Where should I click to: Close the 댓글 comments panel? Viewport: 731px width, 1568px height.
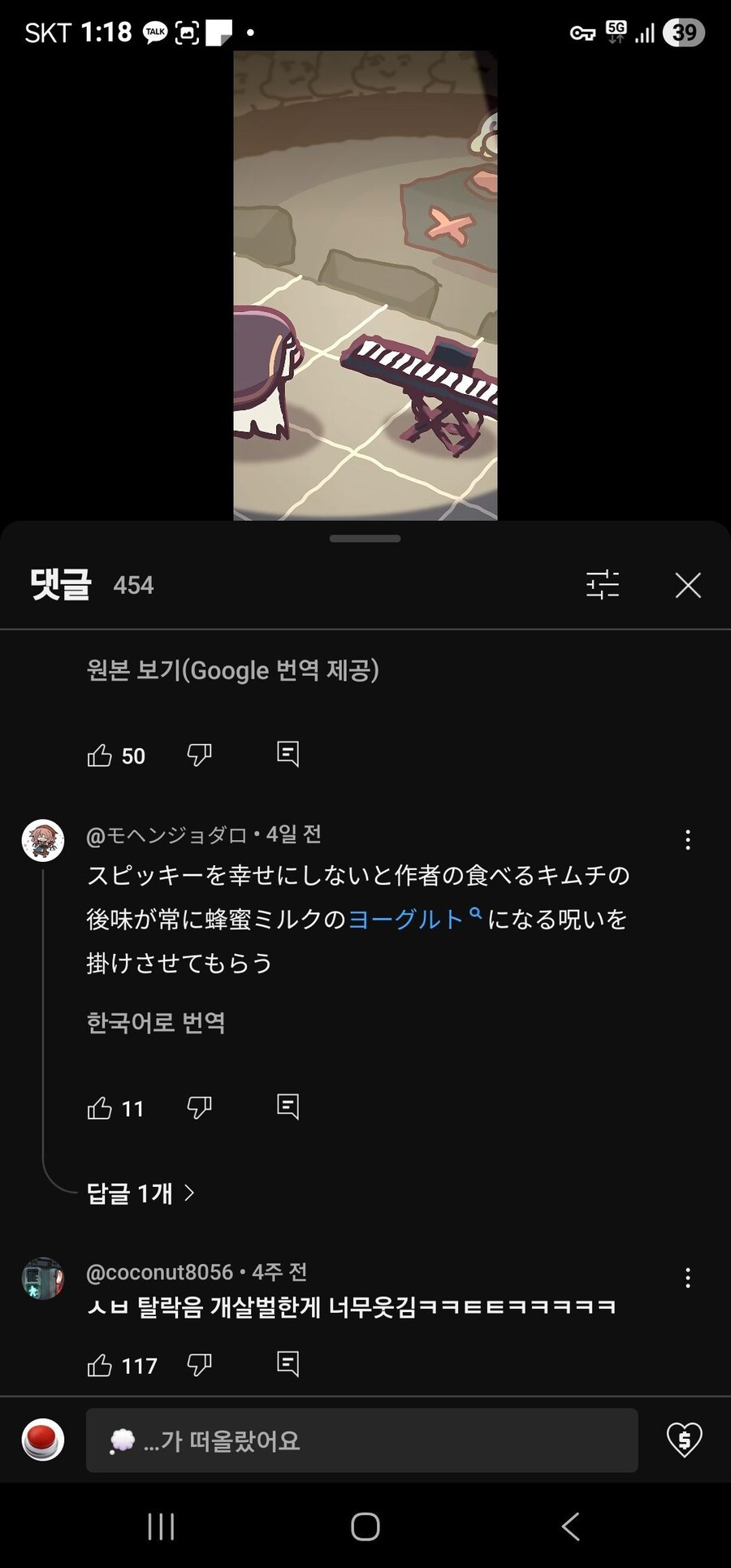687,585
